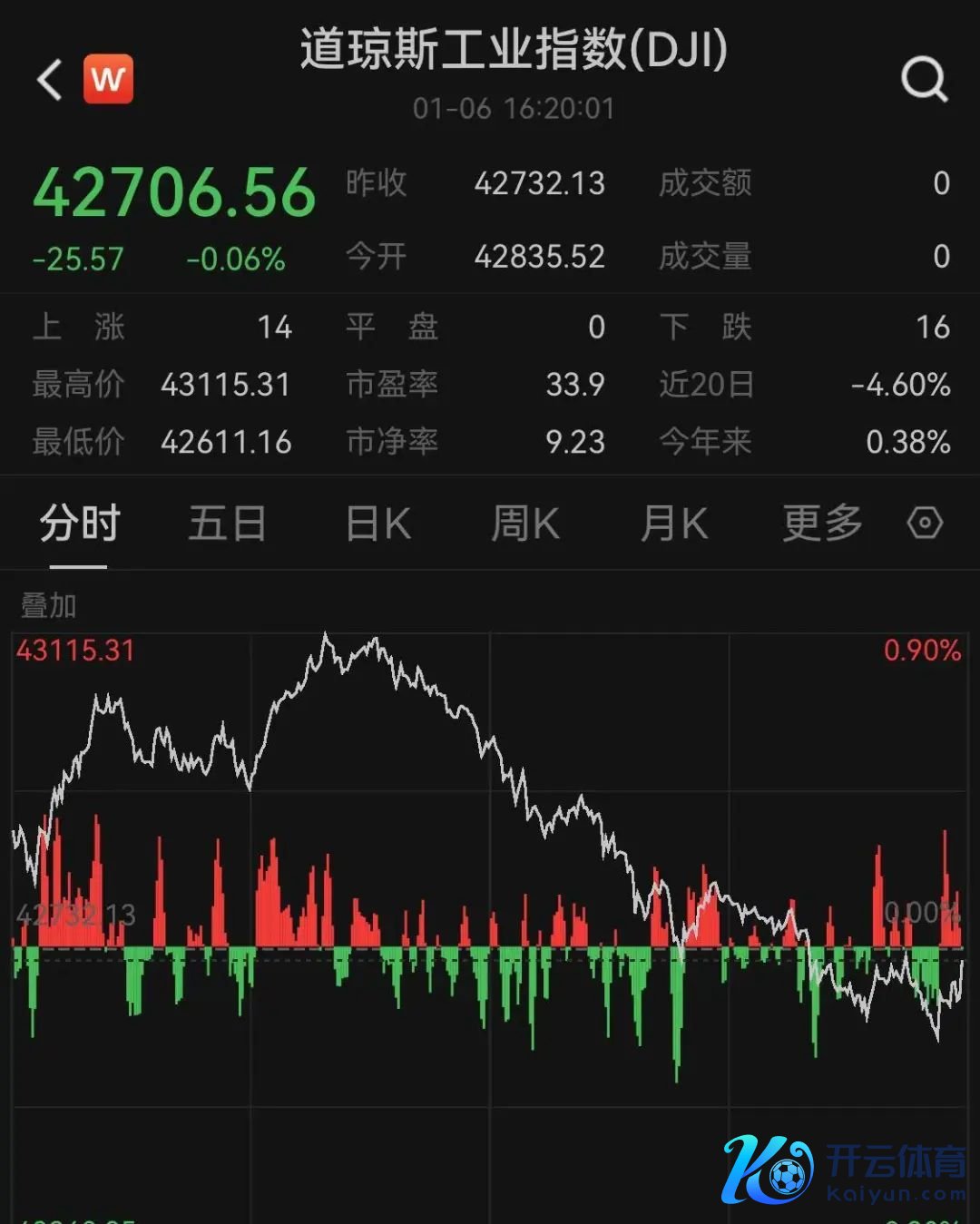Open the search magnifier
This screenshot has width=980, height=1224.
click(924, 80)
